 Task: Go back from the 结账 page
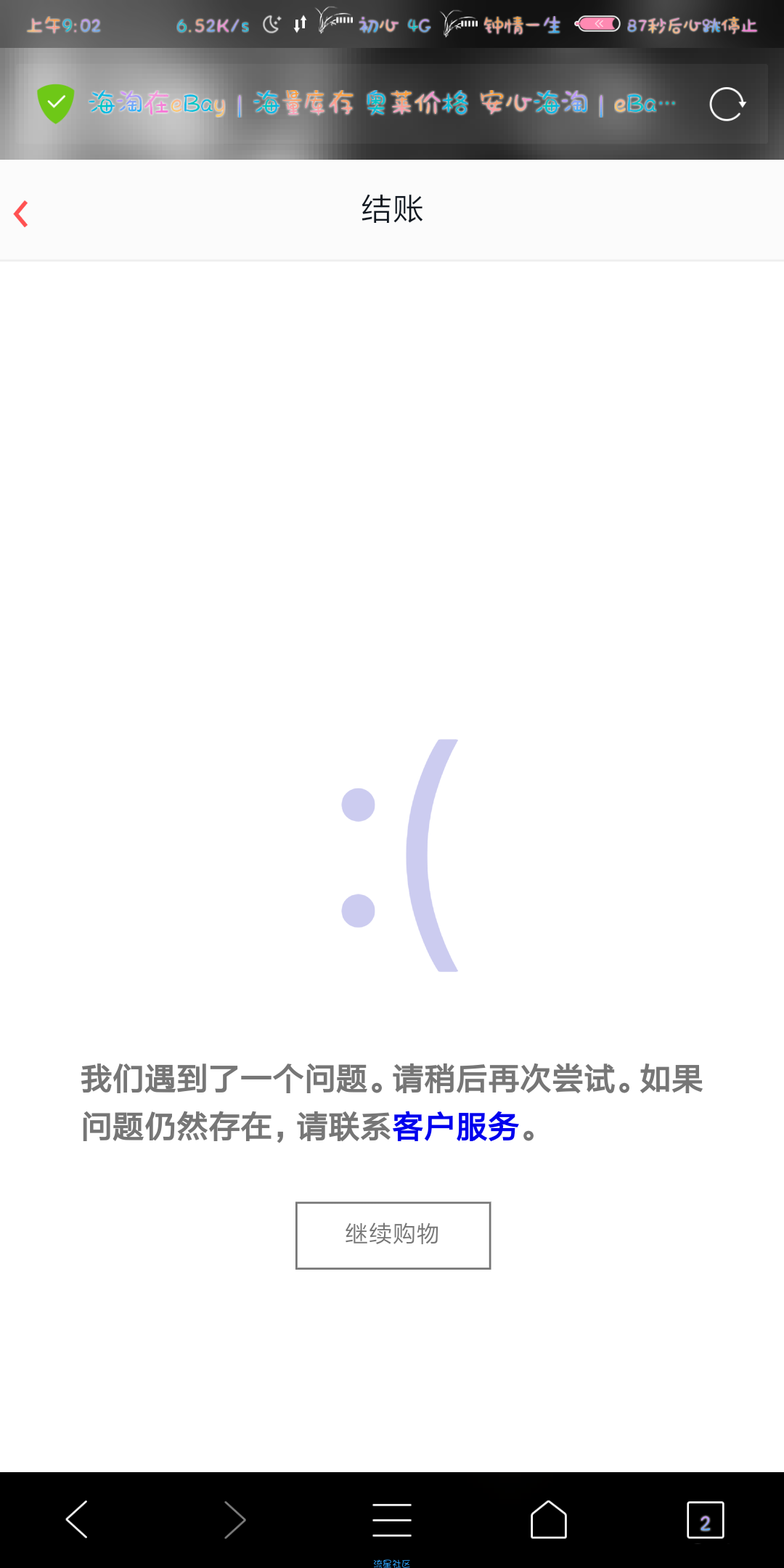[x=22, y=213]
